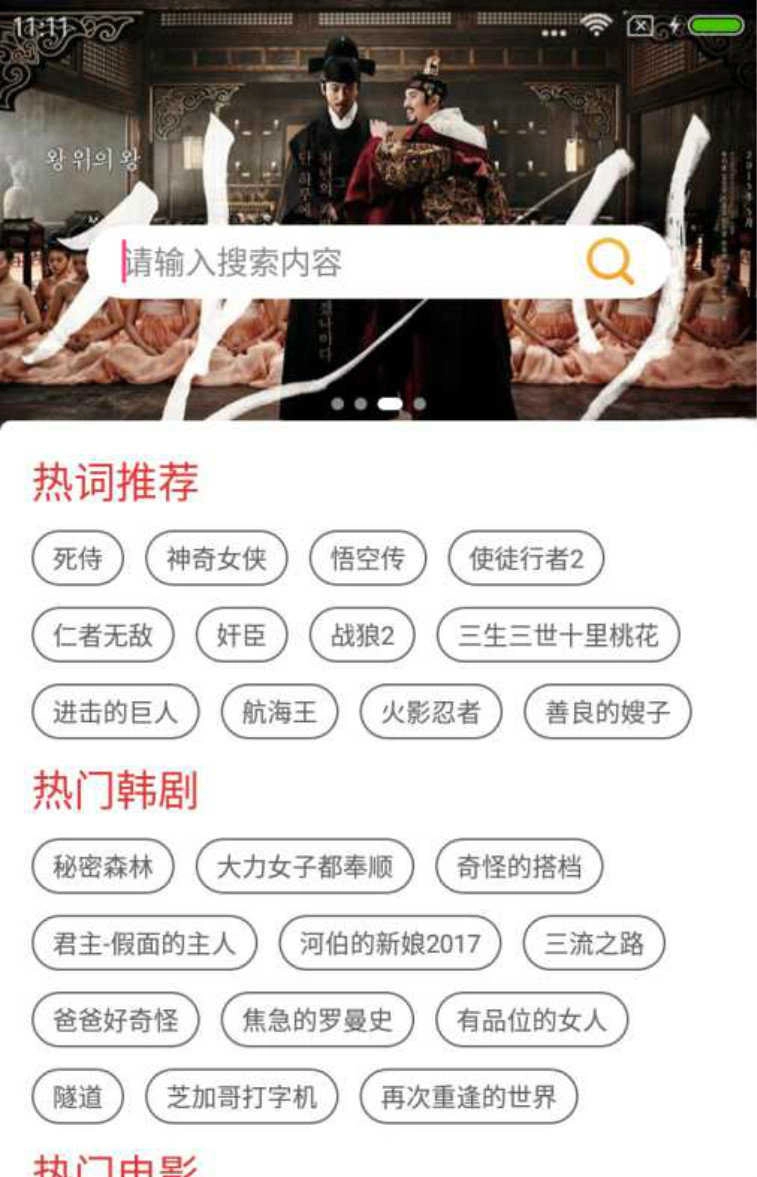The image size is (757, 1177).
Task: Select the third carousel indicator dot
Action: point(390,402)
